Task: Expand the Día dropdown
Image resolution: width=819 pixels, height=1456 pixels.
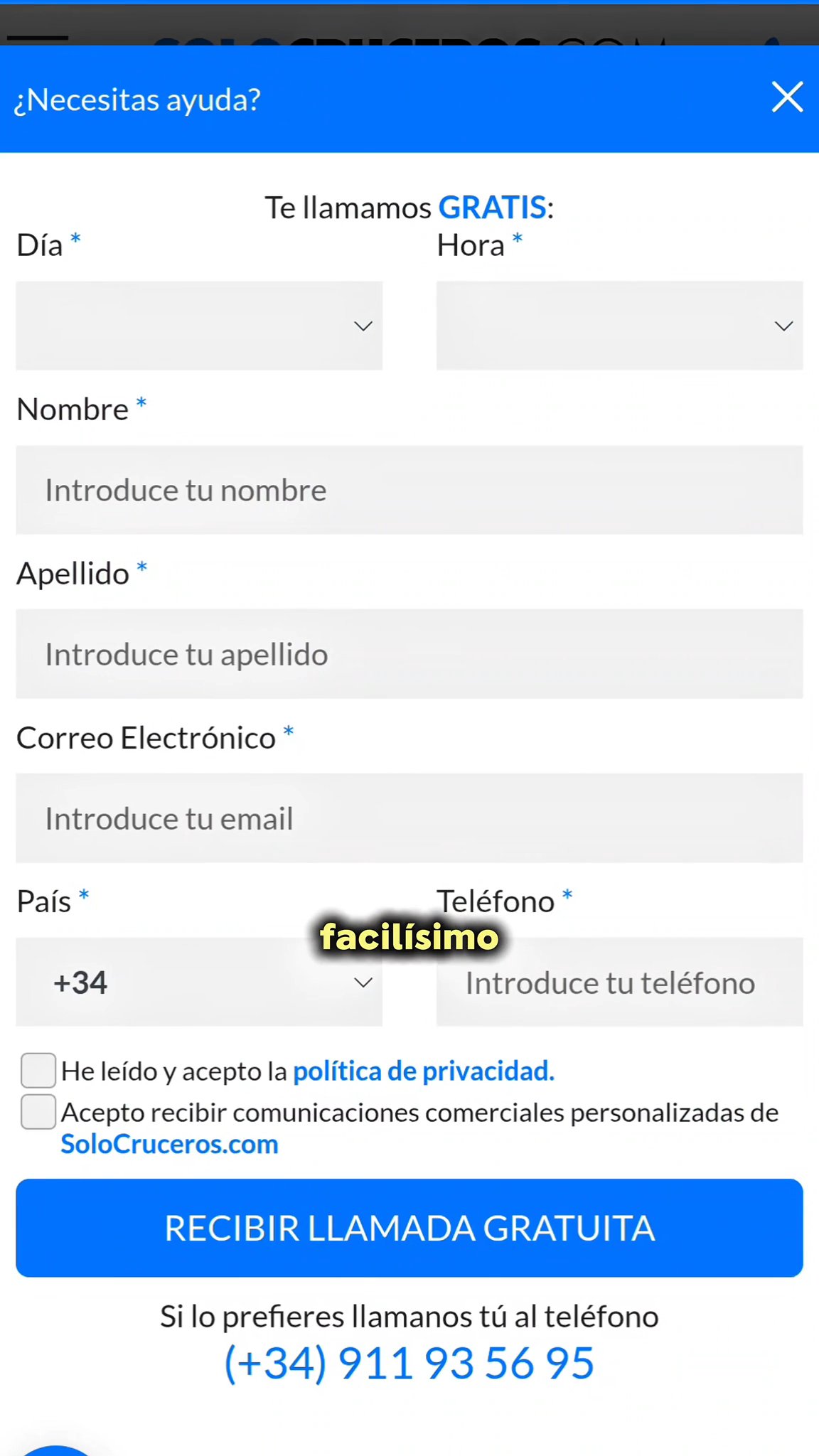Action: (x=199, y=326)
